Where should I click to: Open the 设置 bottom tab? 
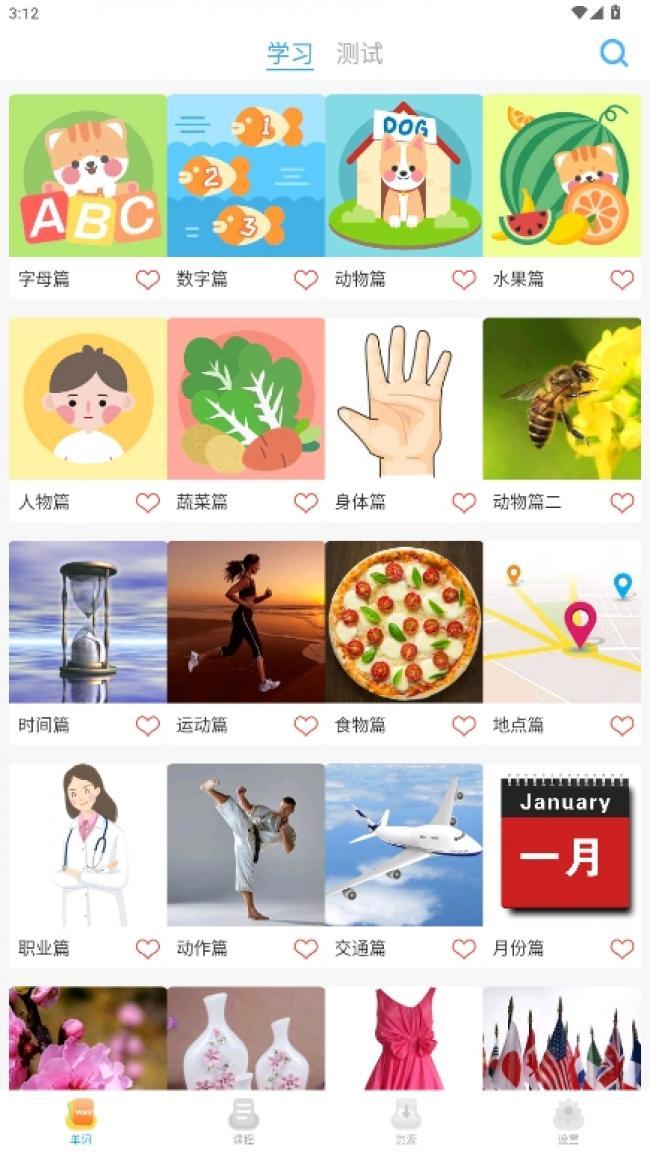click(568, 1120)
